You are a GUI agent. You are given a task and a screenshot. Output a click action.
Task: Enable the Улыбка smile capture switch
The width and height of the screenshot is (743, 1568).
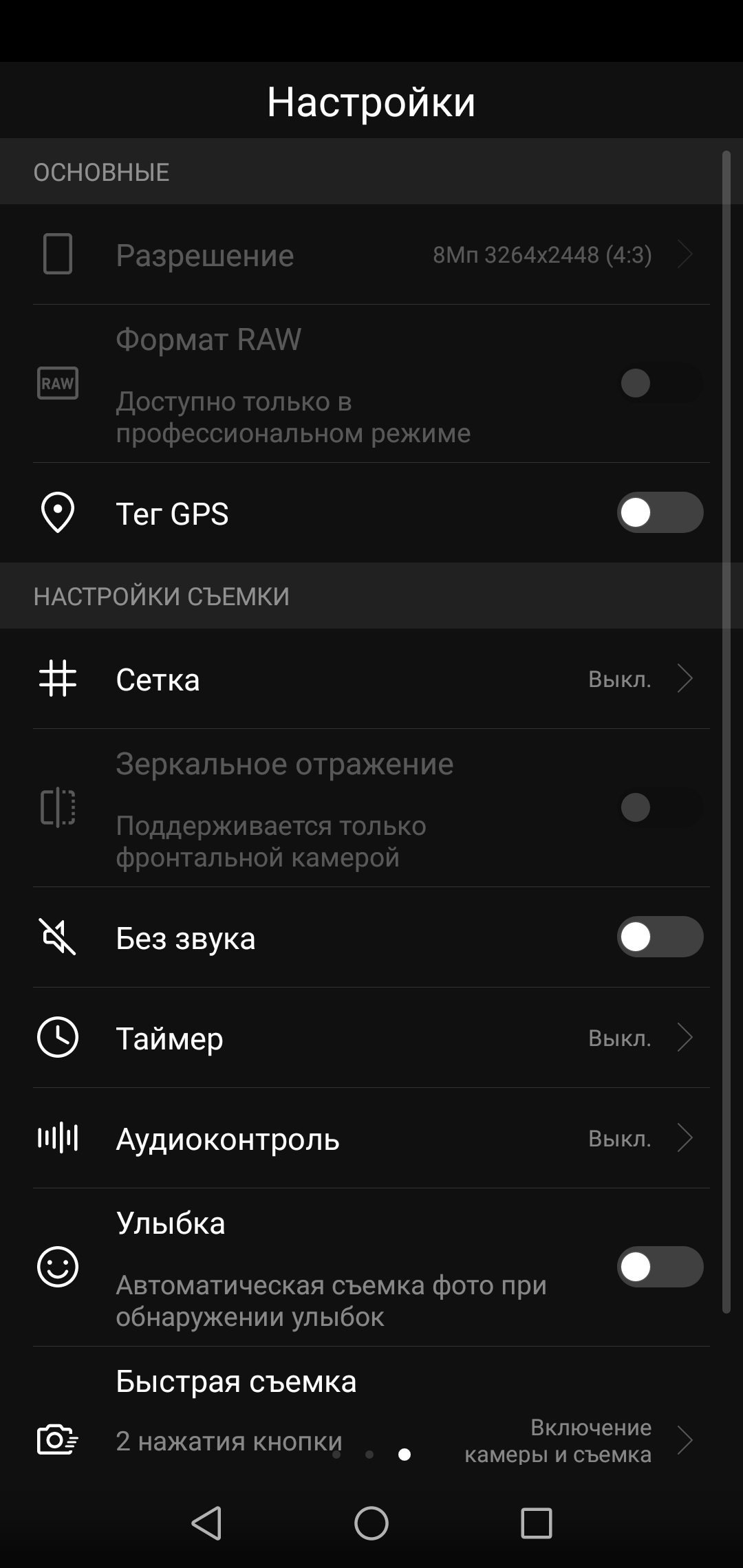coord(659,1267)
